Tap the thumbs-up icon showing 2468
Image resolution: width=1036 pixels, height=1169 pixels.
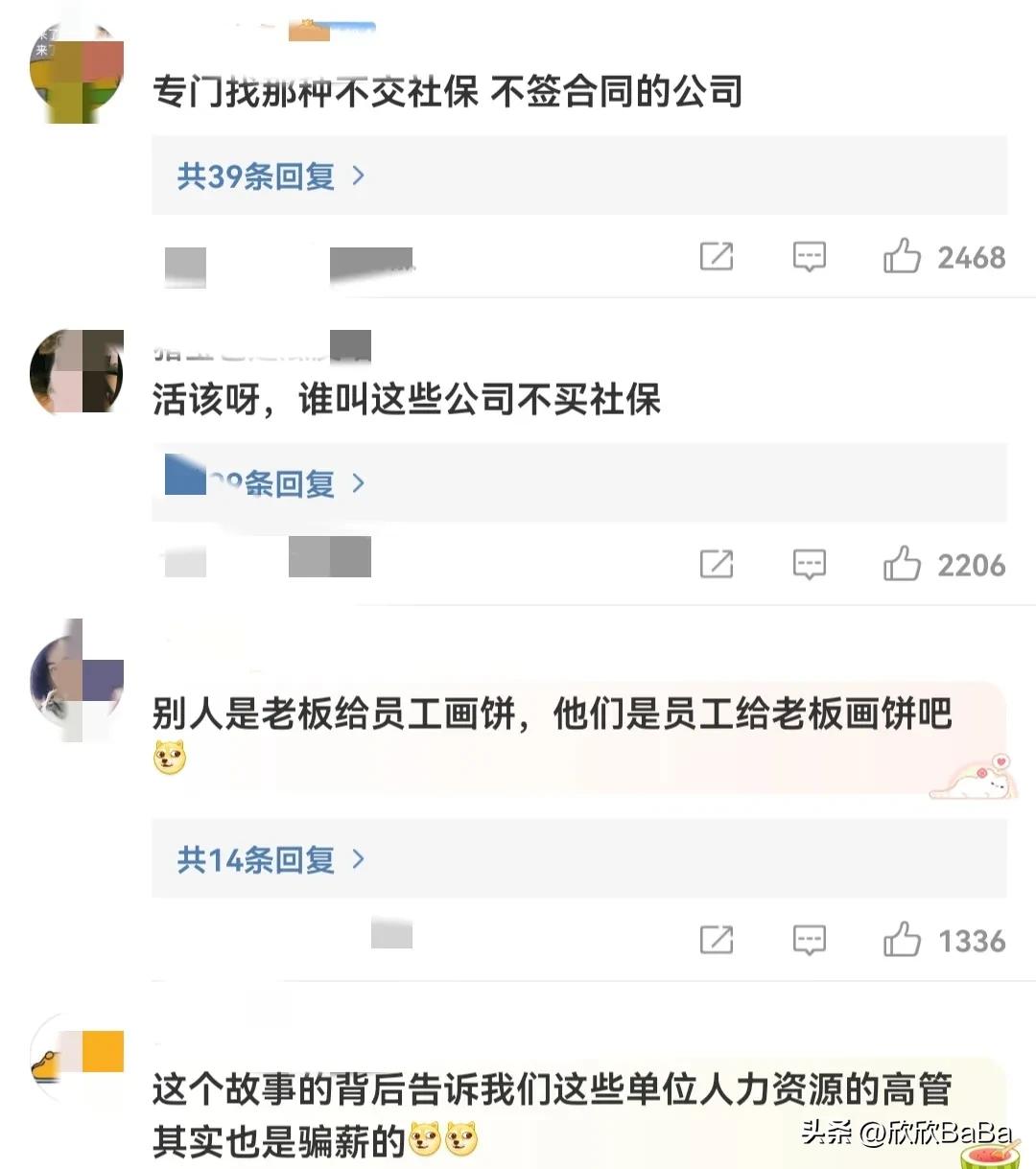[x=903, y=257]
